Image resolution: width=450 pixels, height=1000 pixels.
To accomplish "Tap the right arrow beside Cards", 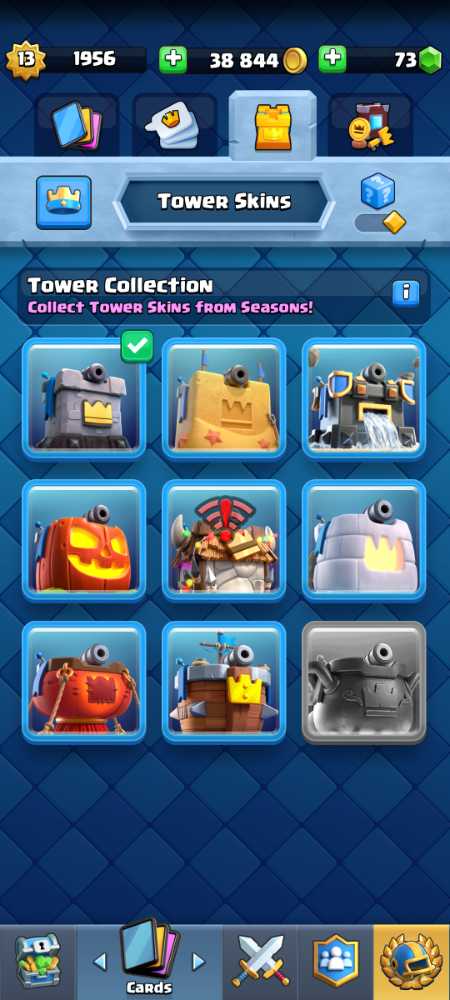I will 199,961.
